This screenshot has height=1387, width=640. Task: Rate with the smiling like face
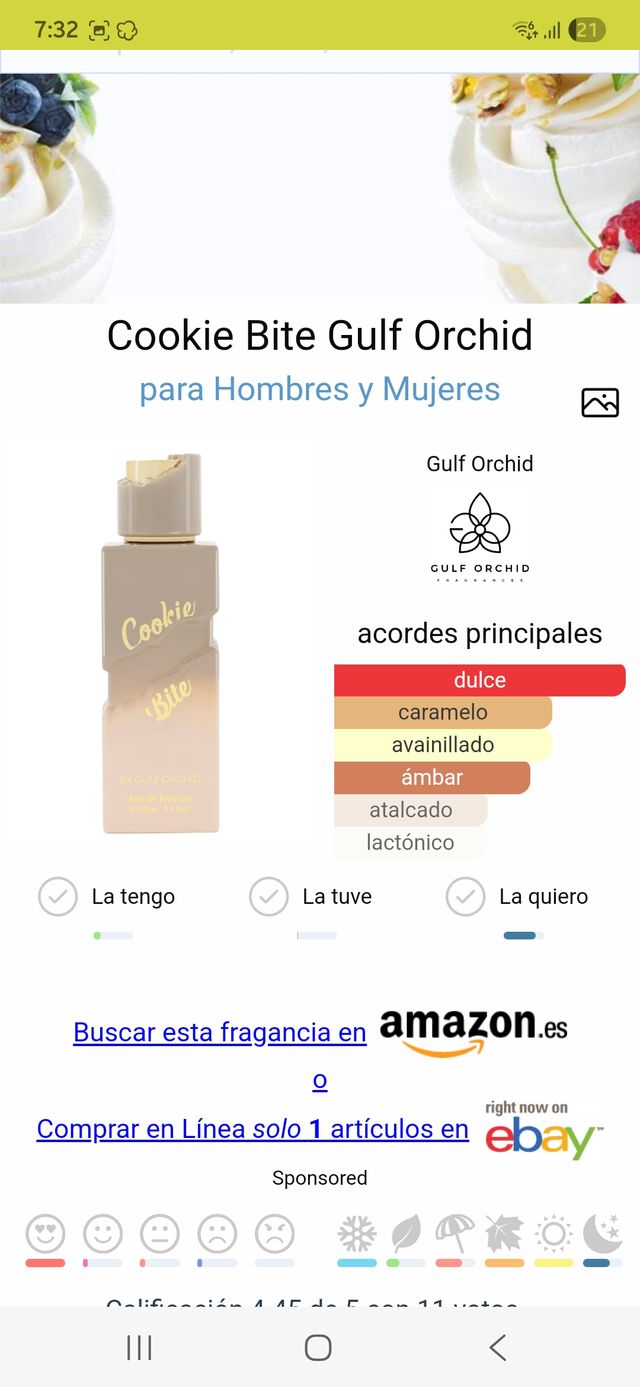pyautogui.click(x=102, y=1234)
